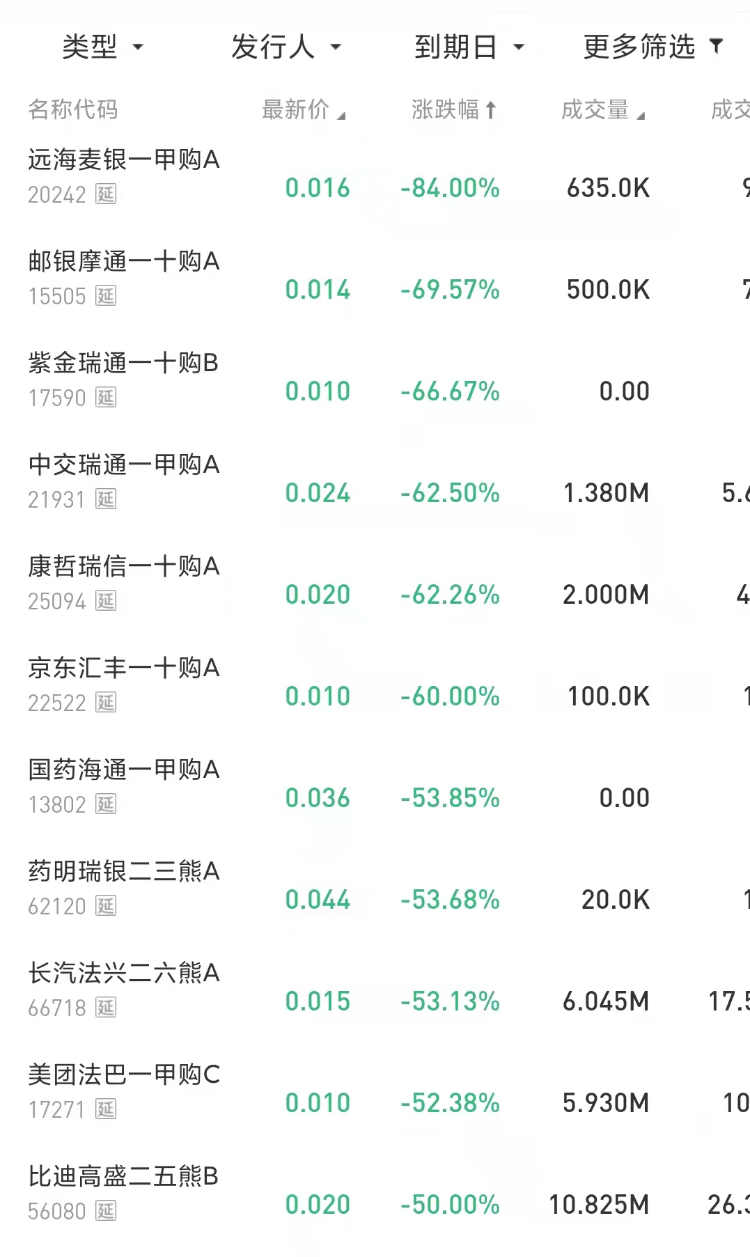Open the 类型 filter dropdown
The image size is (750, 1257).
tap(103, 47)
